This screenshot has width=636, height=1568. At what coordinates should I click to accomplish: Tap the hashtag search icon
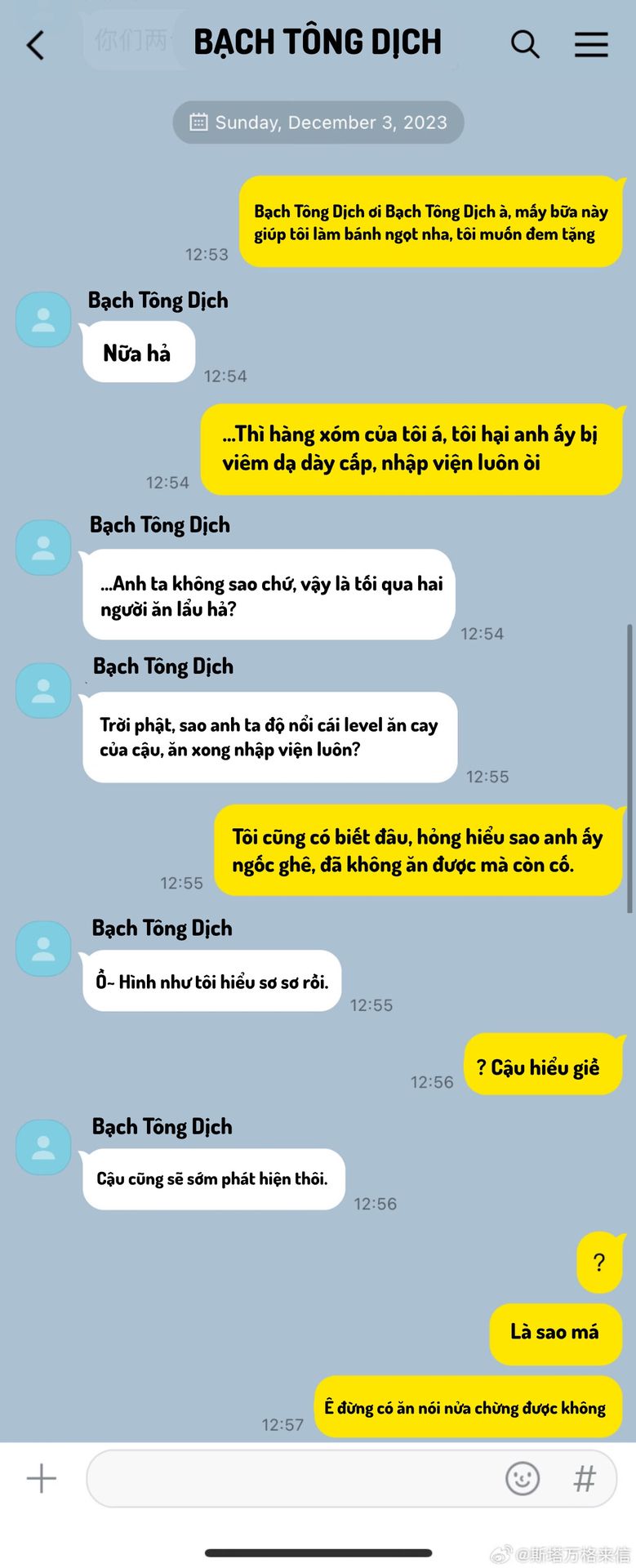pos(585,1478)
